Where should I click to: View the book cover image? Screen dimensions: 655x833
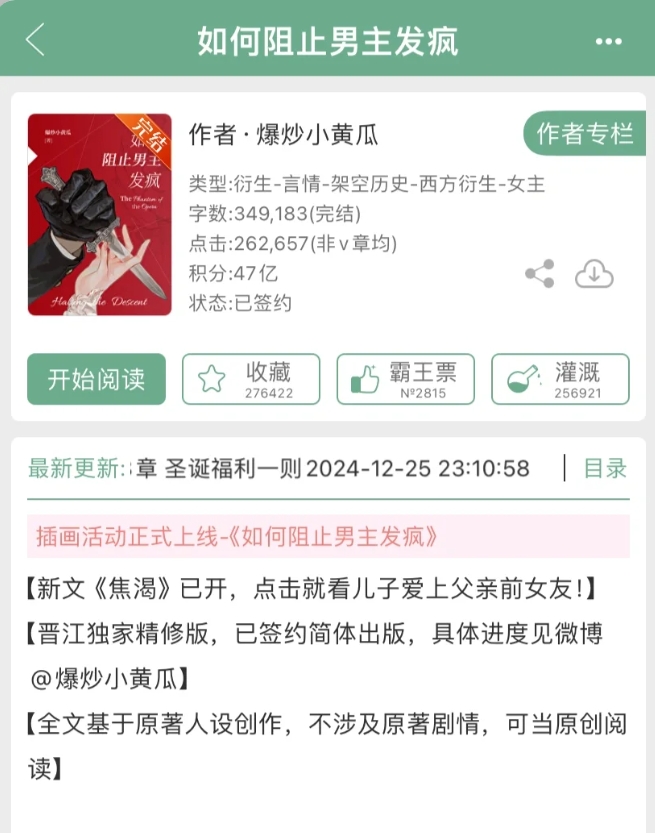pos(100,214)
